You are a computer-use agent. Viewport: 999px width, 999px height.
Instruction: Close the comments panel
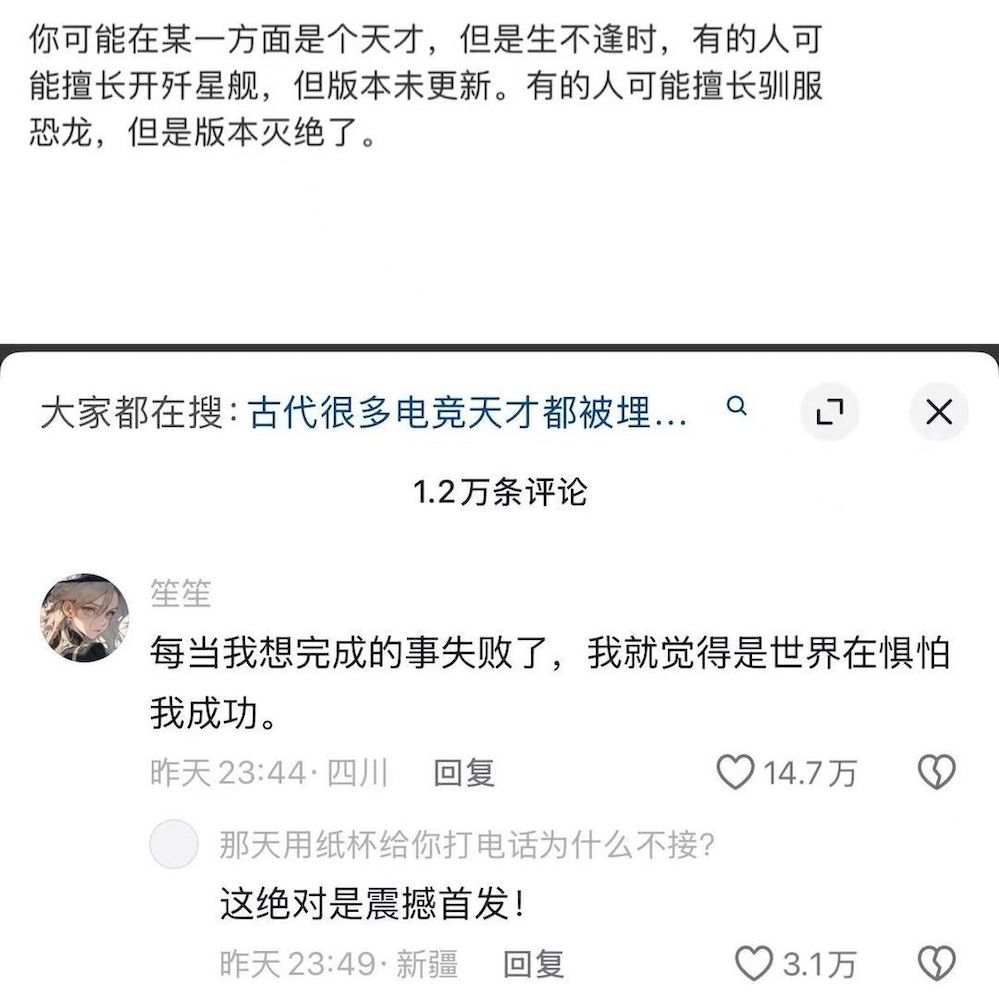tap(939, 412)
